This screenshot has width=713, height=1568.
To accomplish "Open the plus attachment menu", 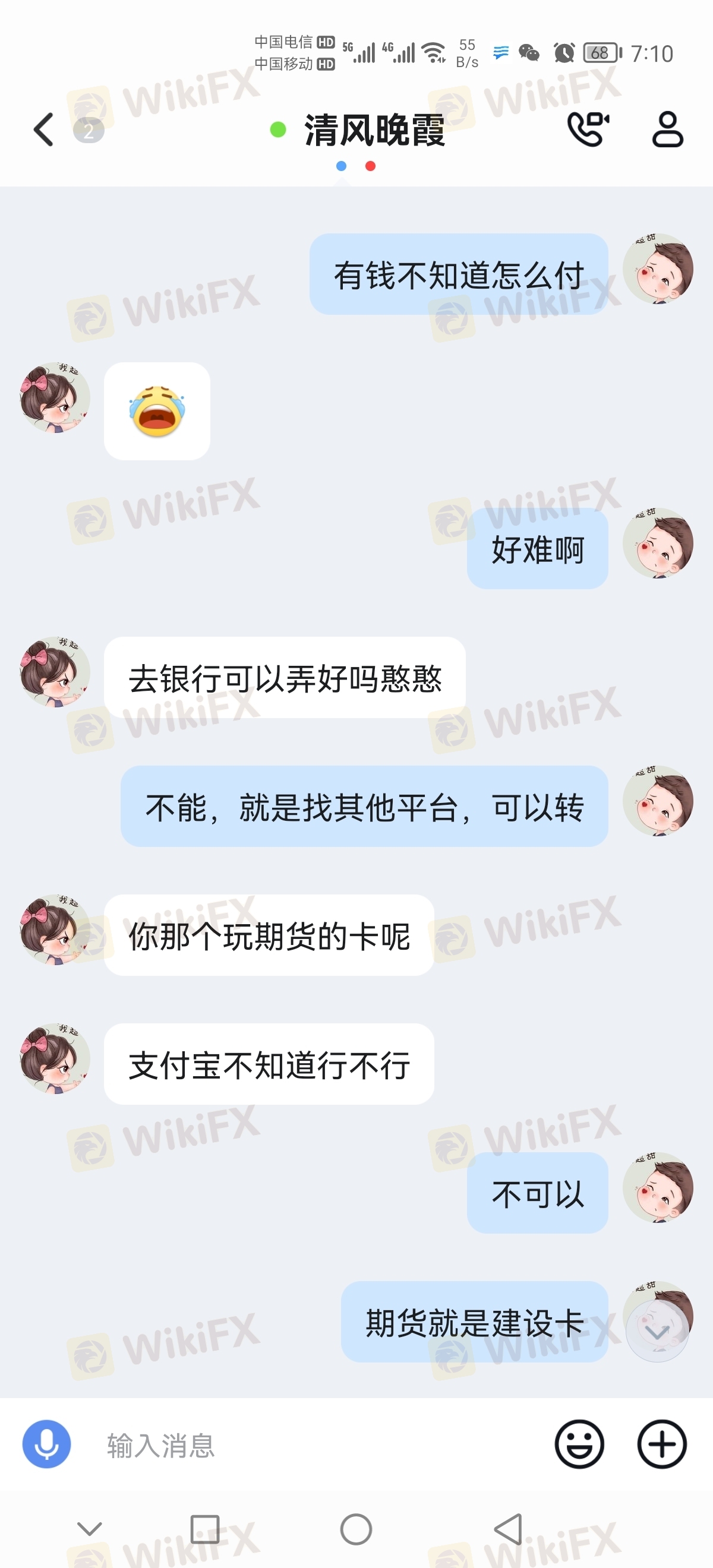I will coord(662,1444).
